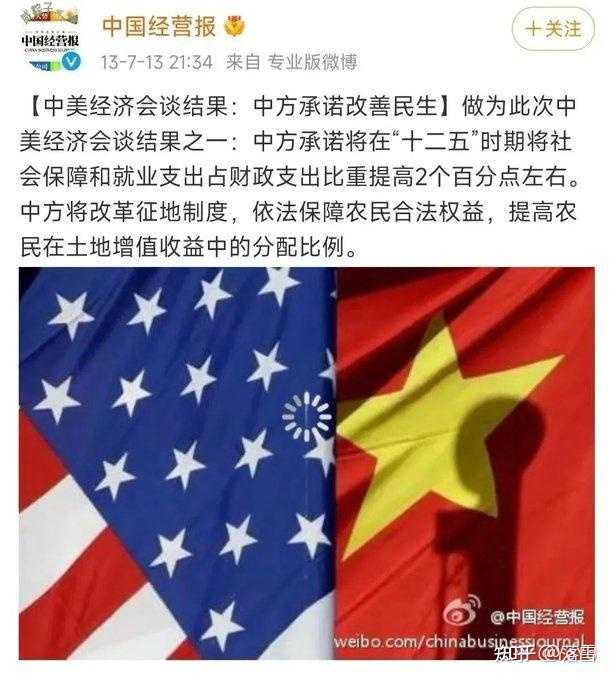Open 中国经营报 profile avatar

[50, 38]
